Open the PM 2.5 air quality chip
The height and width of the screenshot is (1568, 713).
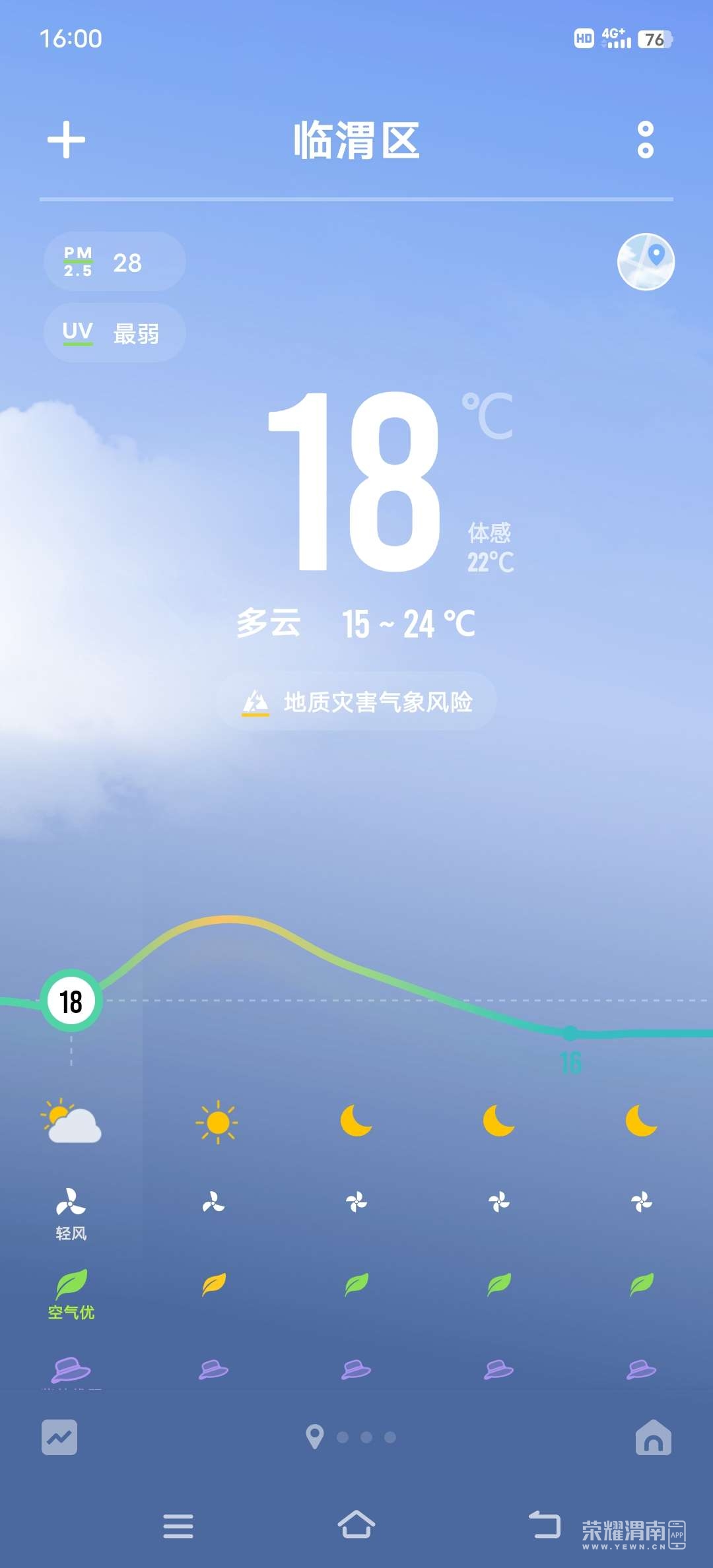(114, 262)
